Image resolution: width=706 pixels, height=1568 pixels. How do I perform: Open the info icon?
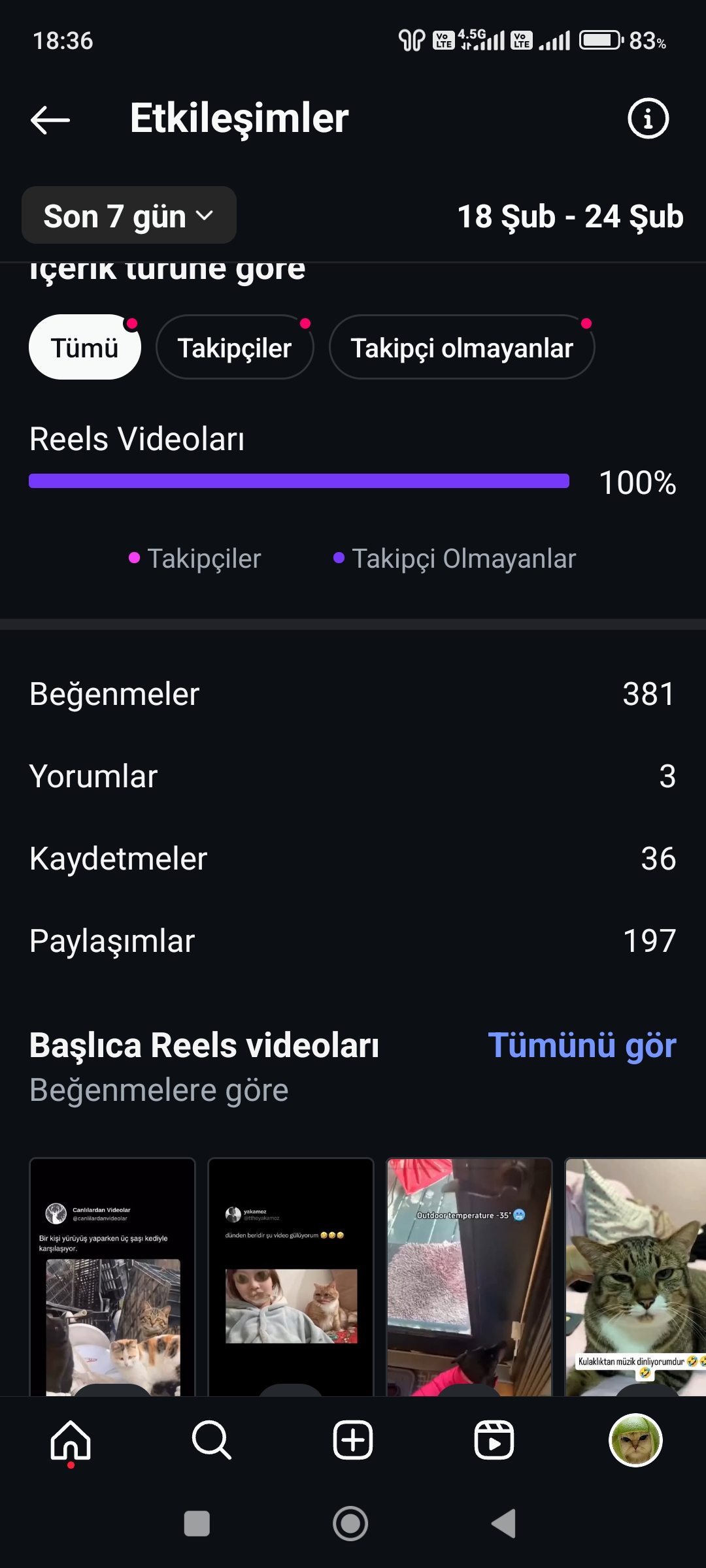648,118
